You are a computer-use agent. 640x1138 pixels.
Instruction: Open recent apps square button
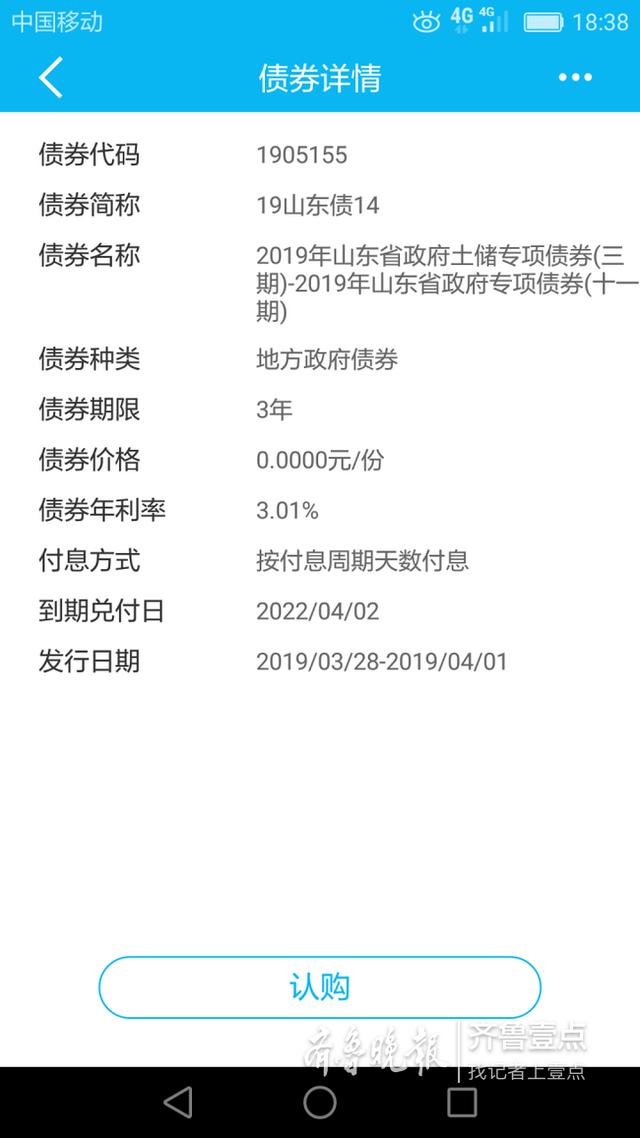pos(462,1101)
